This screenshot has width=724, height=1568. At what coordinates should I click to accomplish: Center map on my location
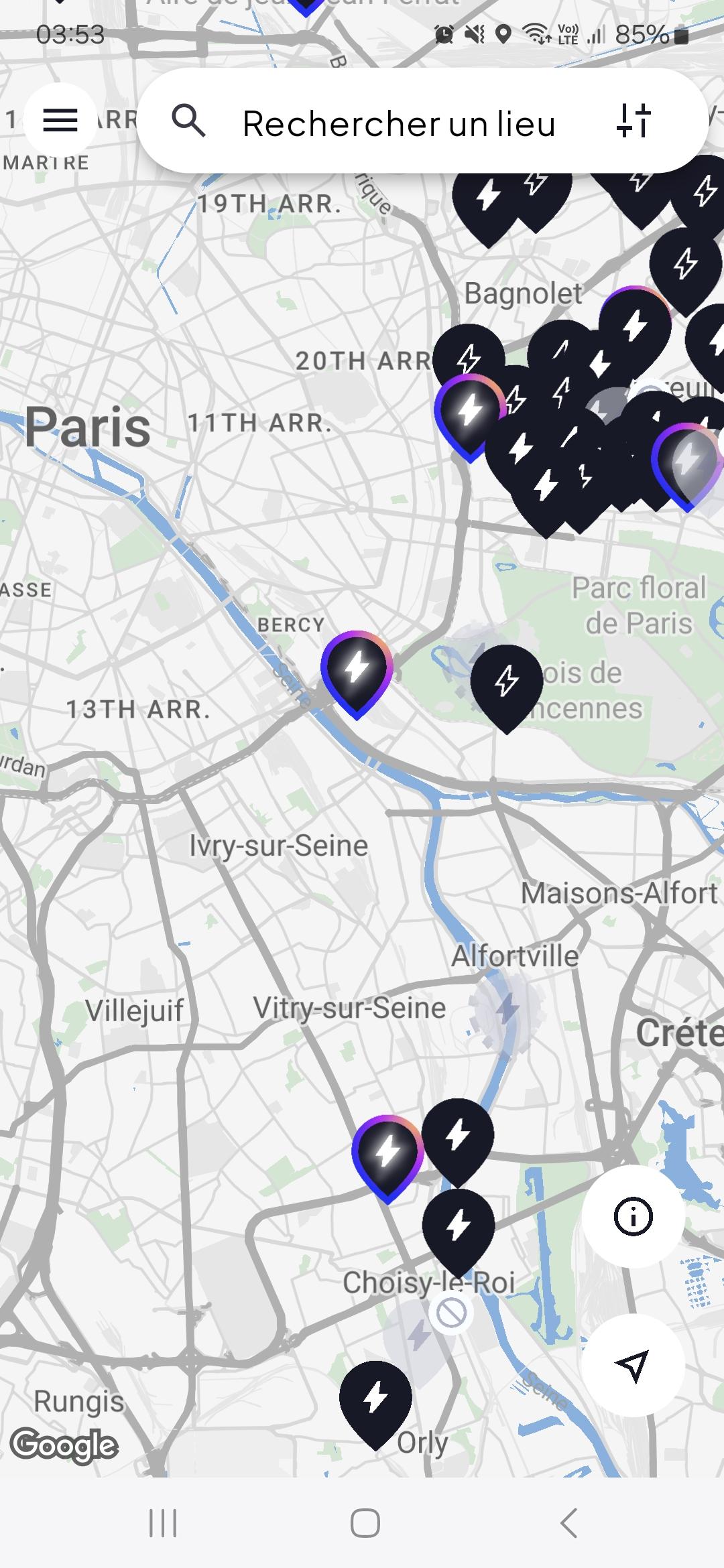pyautogui.click(x=633, y=1365)
